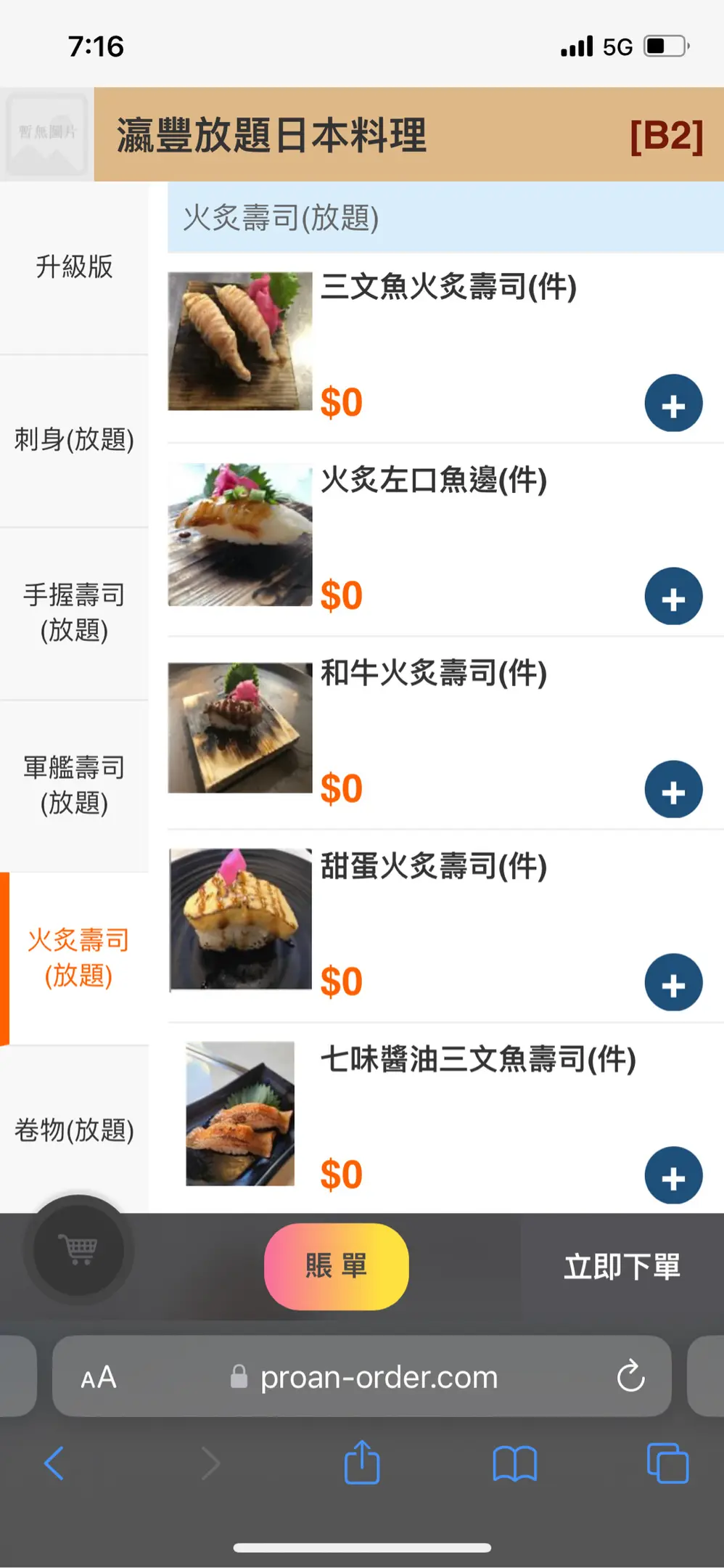Go to the 手握壽司(放題) category
Image resolution: width=724 pixels, height=1568 pixels.
pyautogui.click(x=74, y=613)
